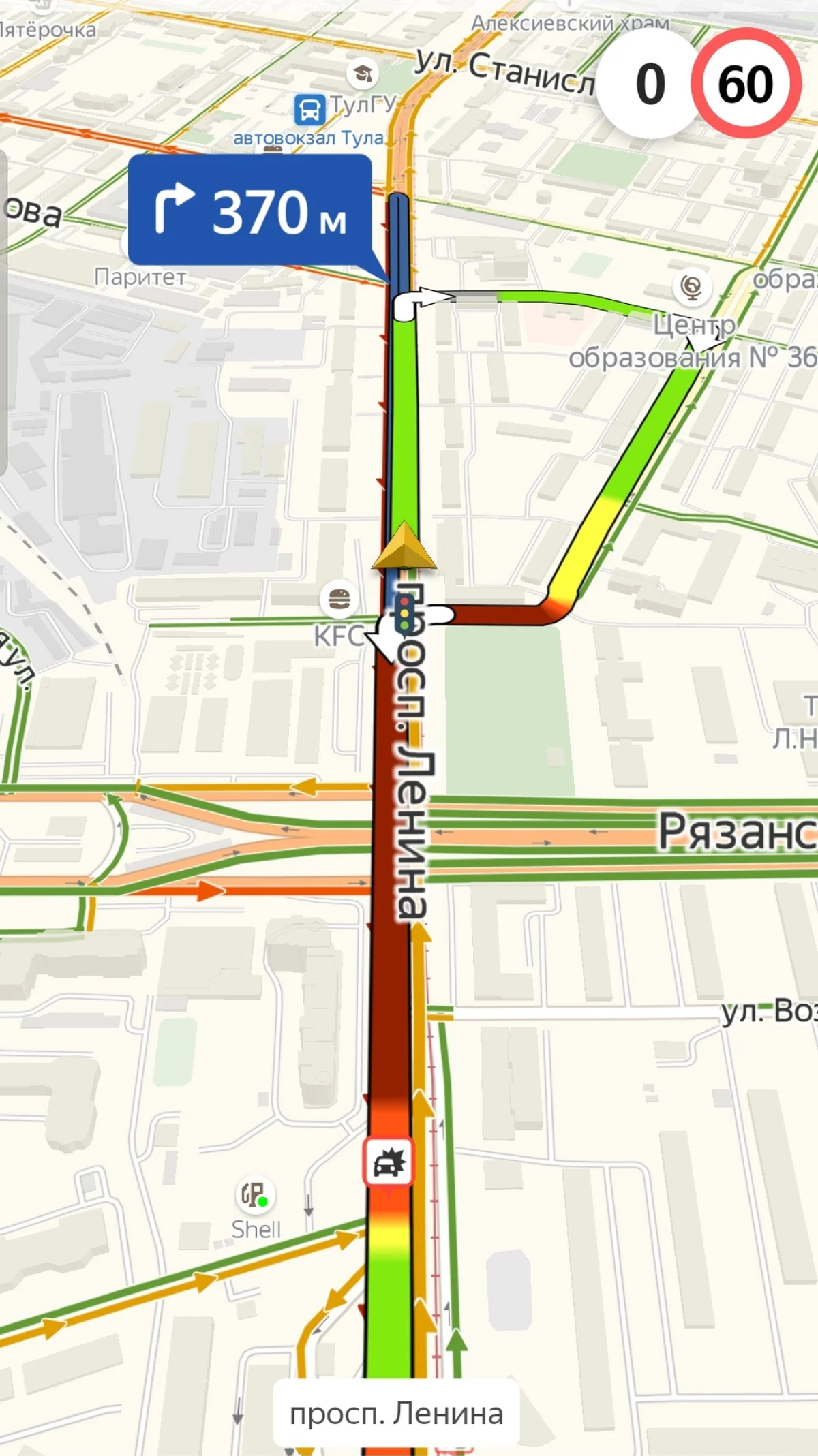Open the Shell gas station marker
Screen dimensions: 818x1456
click(255, 1194)
